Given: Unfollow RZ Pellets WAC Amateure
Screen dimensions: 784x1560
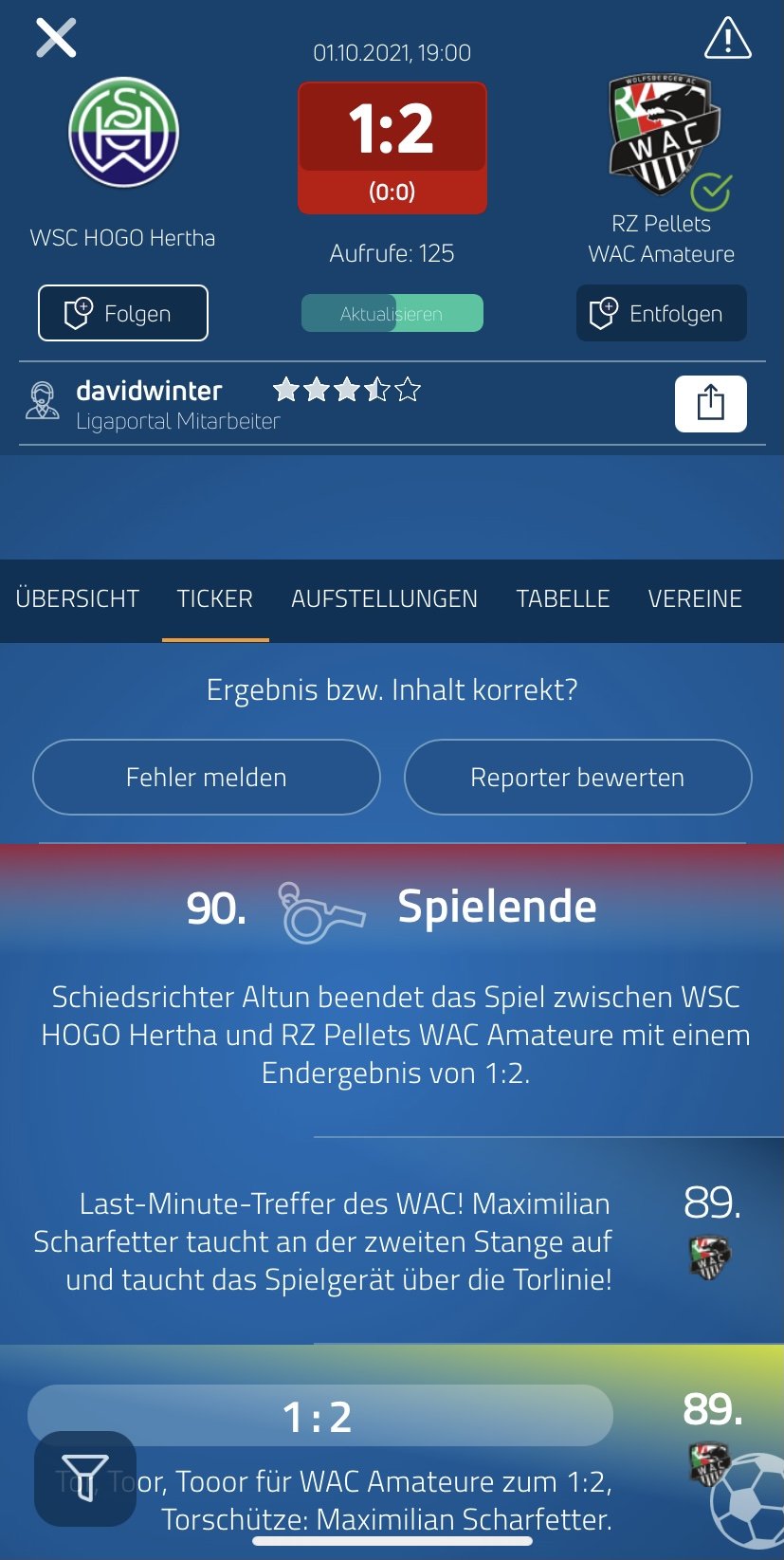Looking at the screenshot, I should [662, 313].
